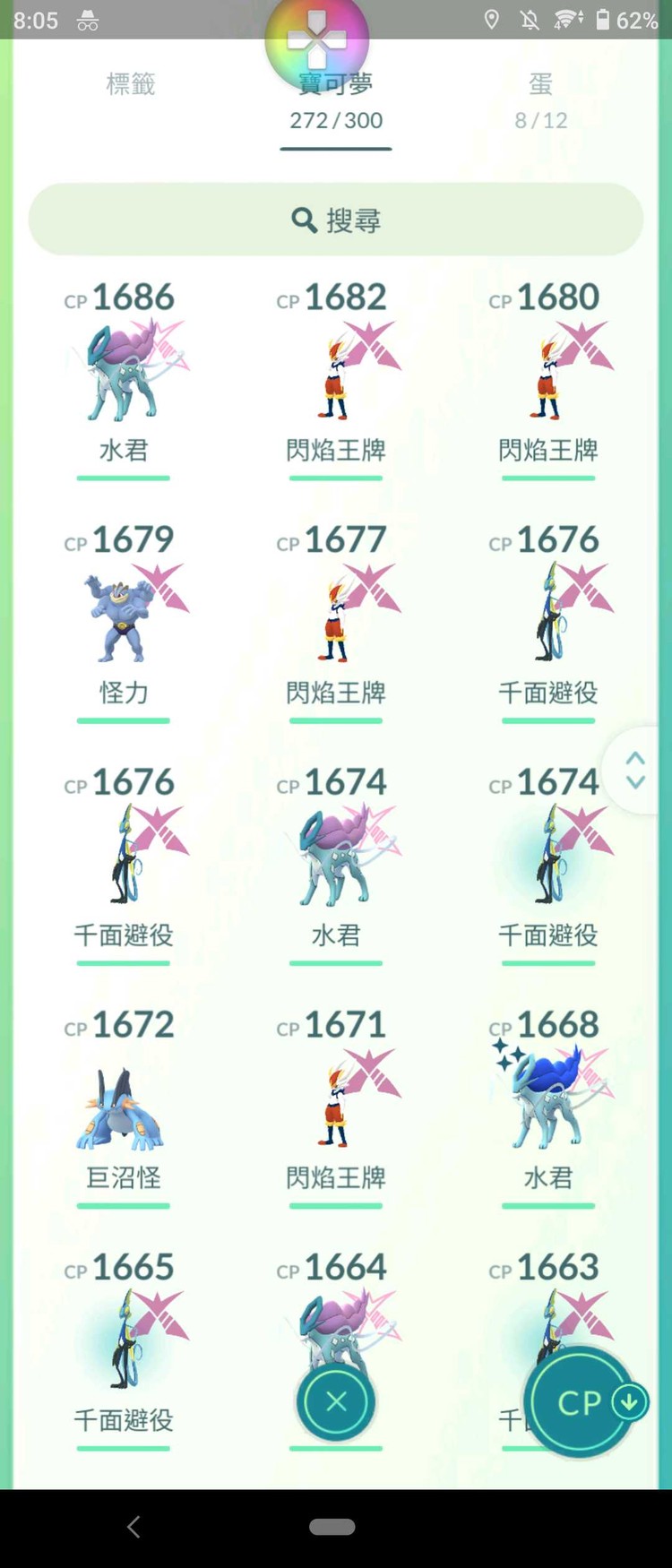Screen dimensions: 672x1568
Task: Close the Pokémon list
Action: pos(336,1402)
